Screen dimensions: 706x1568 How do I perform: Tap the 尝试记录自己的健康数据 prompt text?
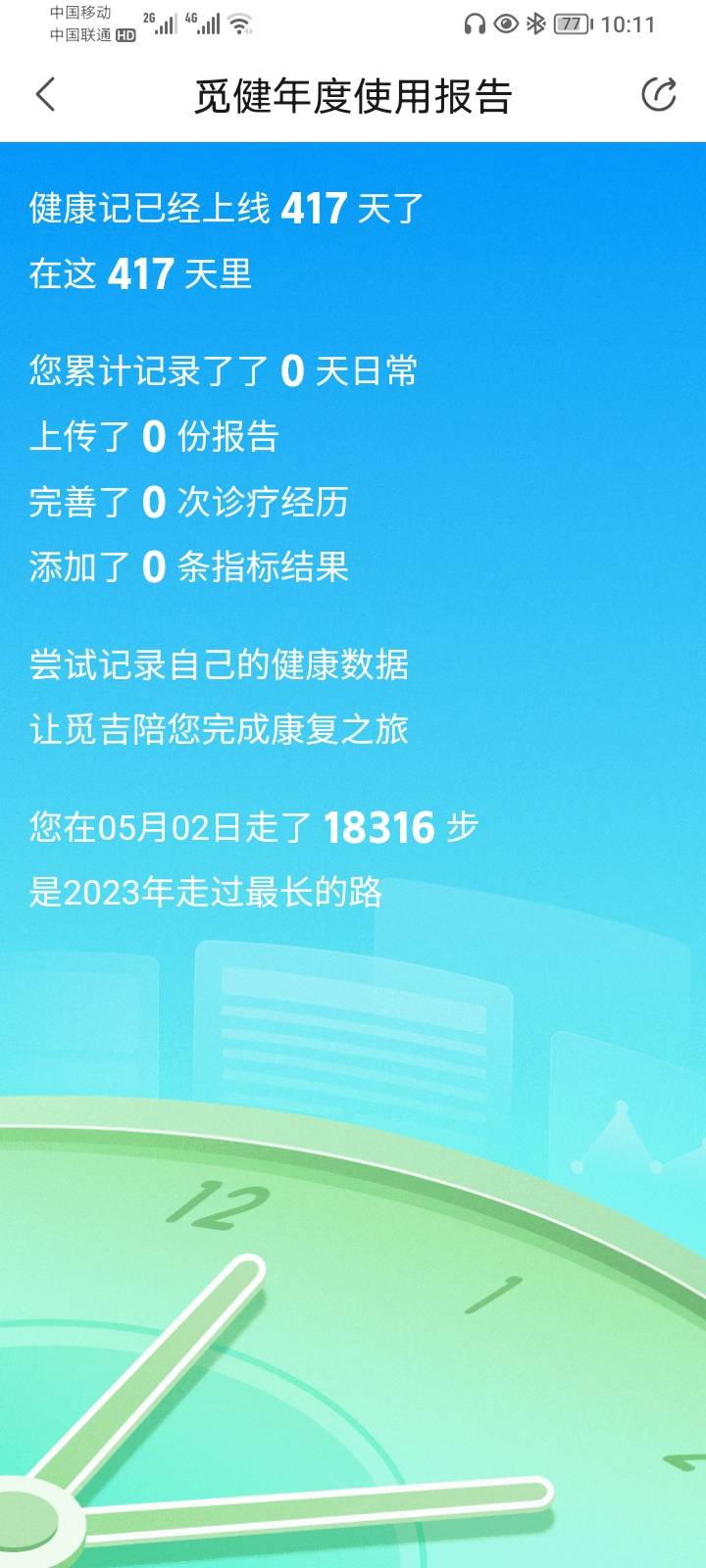(220, 665)
